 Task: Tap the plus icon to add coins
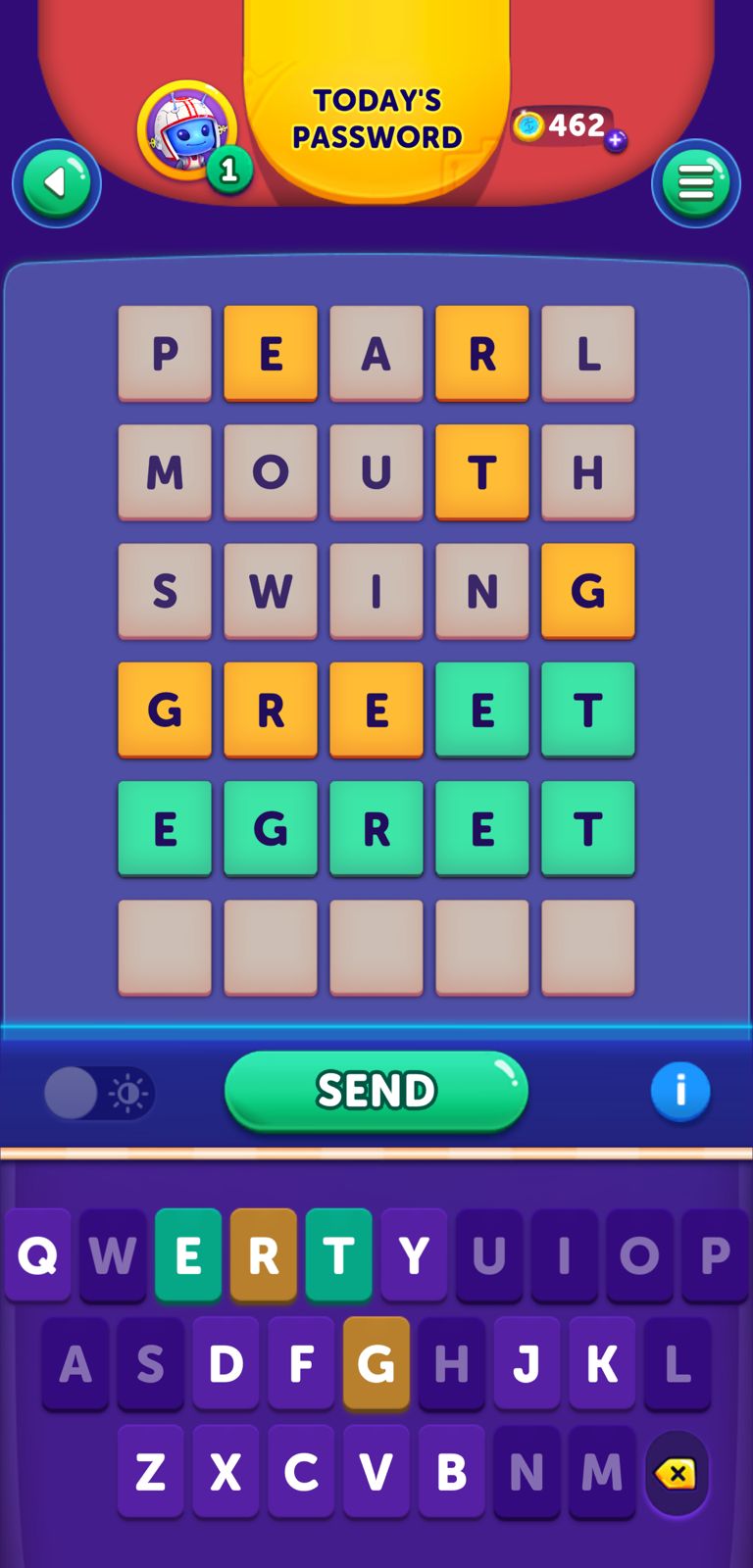616,141
